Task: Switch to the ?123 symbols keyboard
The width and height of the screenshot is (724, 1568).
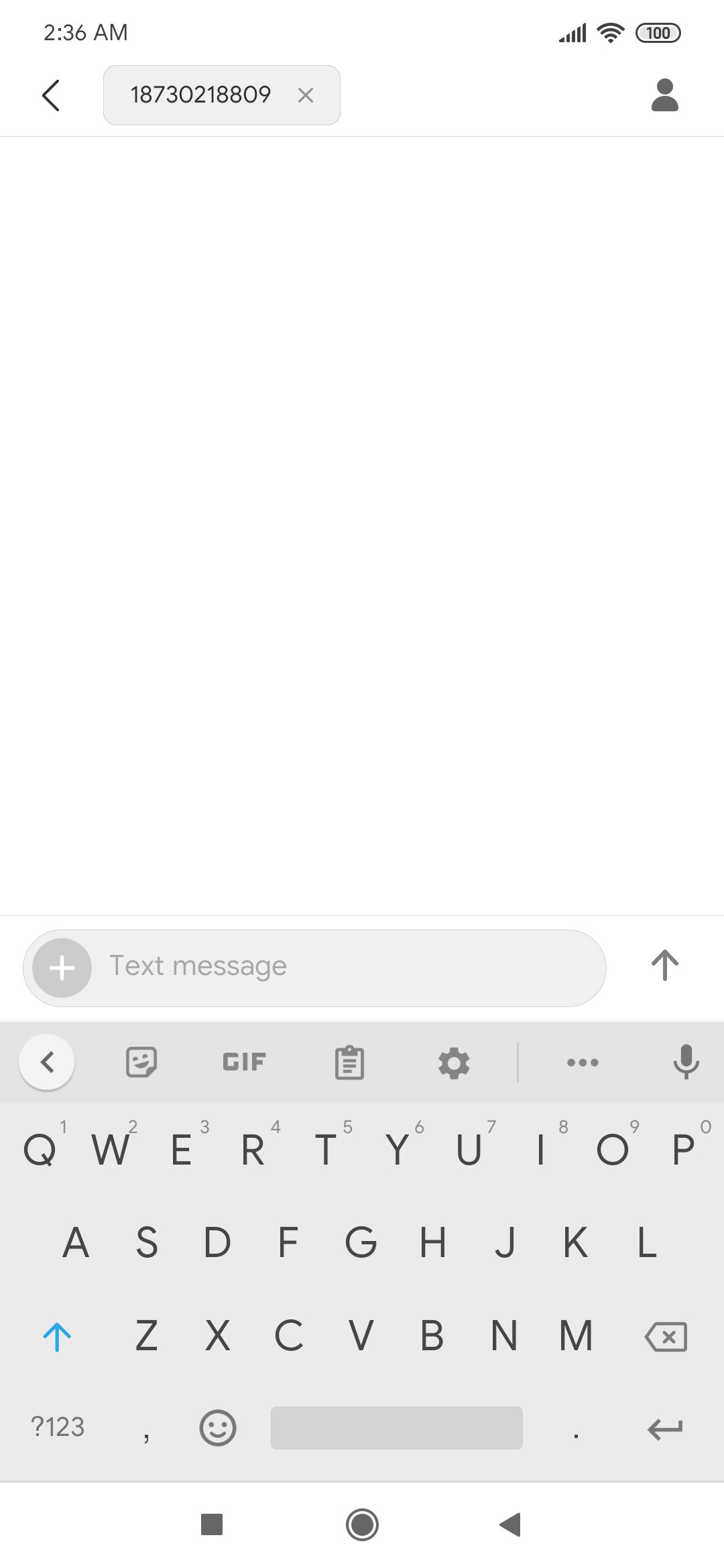Action: coord(58,1427)
